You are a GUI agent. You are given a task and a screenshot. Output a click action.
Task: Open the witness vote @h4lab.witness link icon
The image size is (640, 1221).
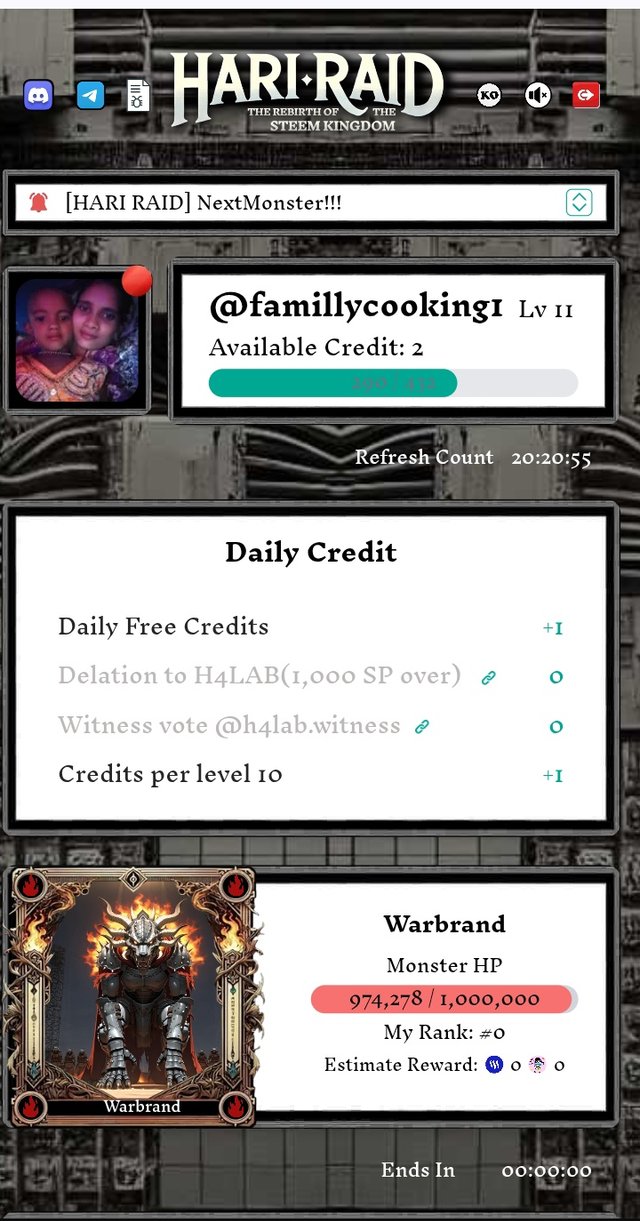pos(422,727)
